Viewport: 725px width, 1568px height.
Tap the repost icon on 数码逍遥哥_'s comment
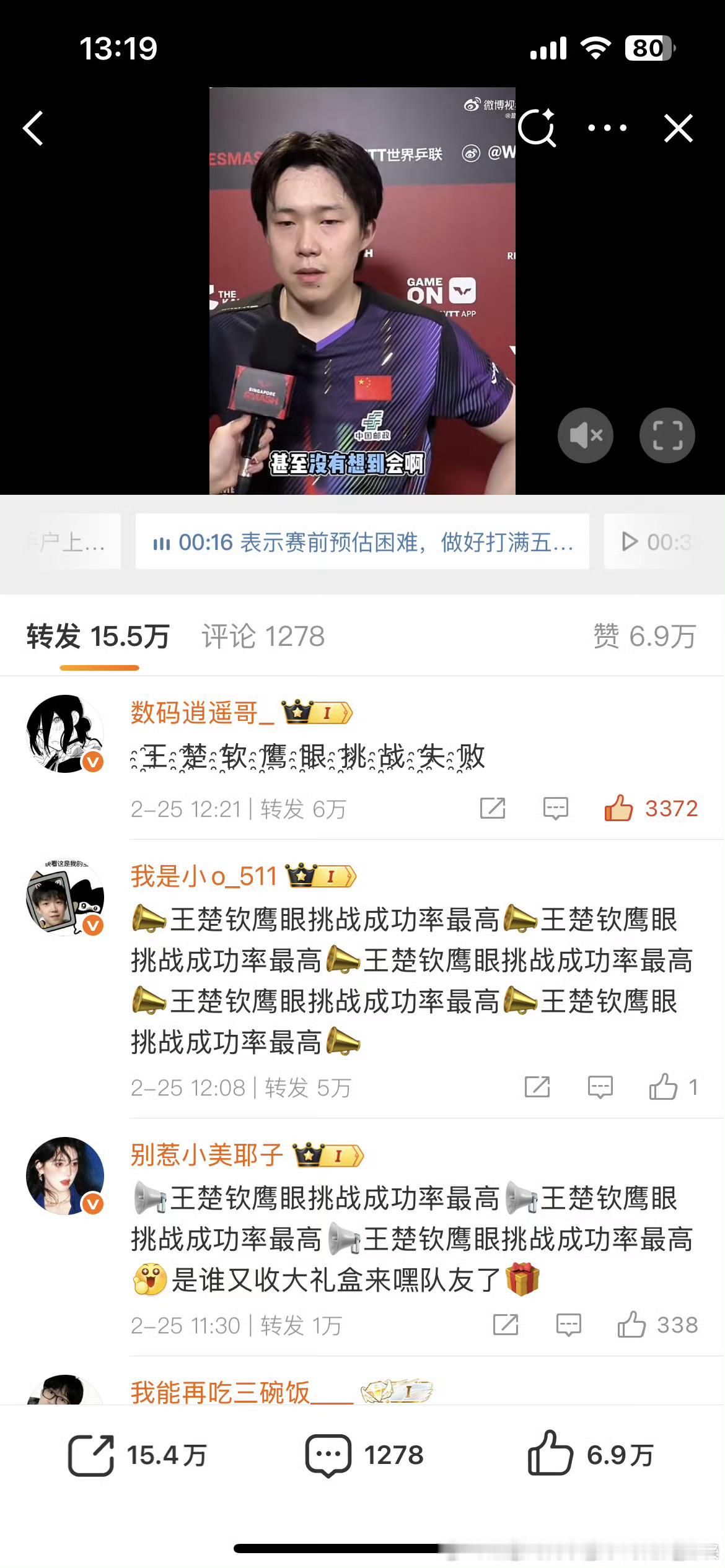coord(493,808)
